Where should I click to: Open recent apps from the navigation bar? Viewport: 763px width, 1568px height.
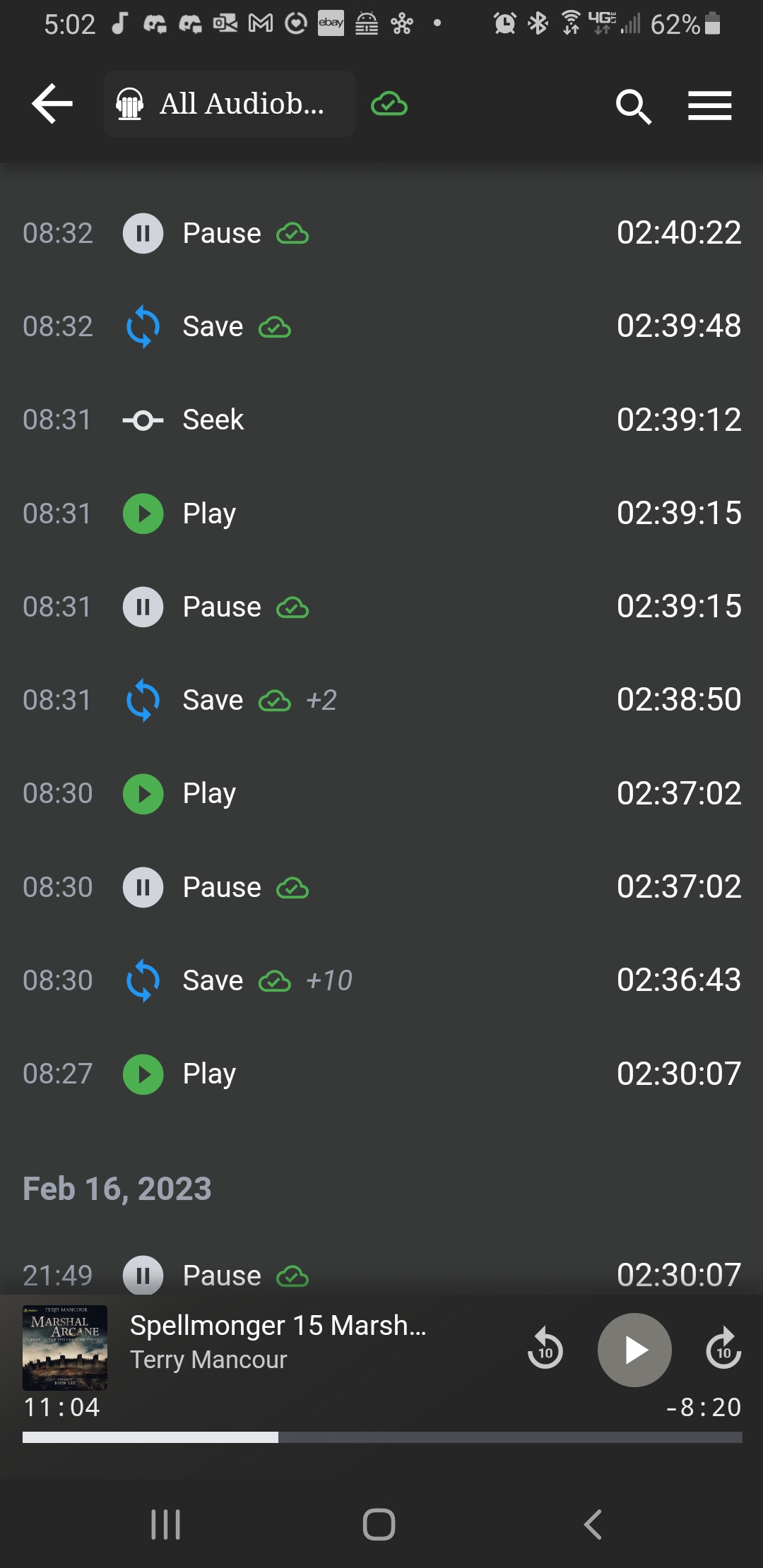point(166,1524)
